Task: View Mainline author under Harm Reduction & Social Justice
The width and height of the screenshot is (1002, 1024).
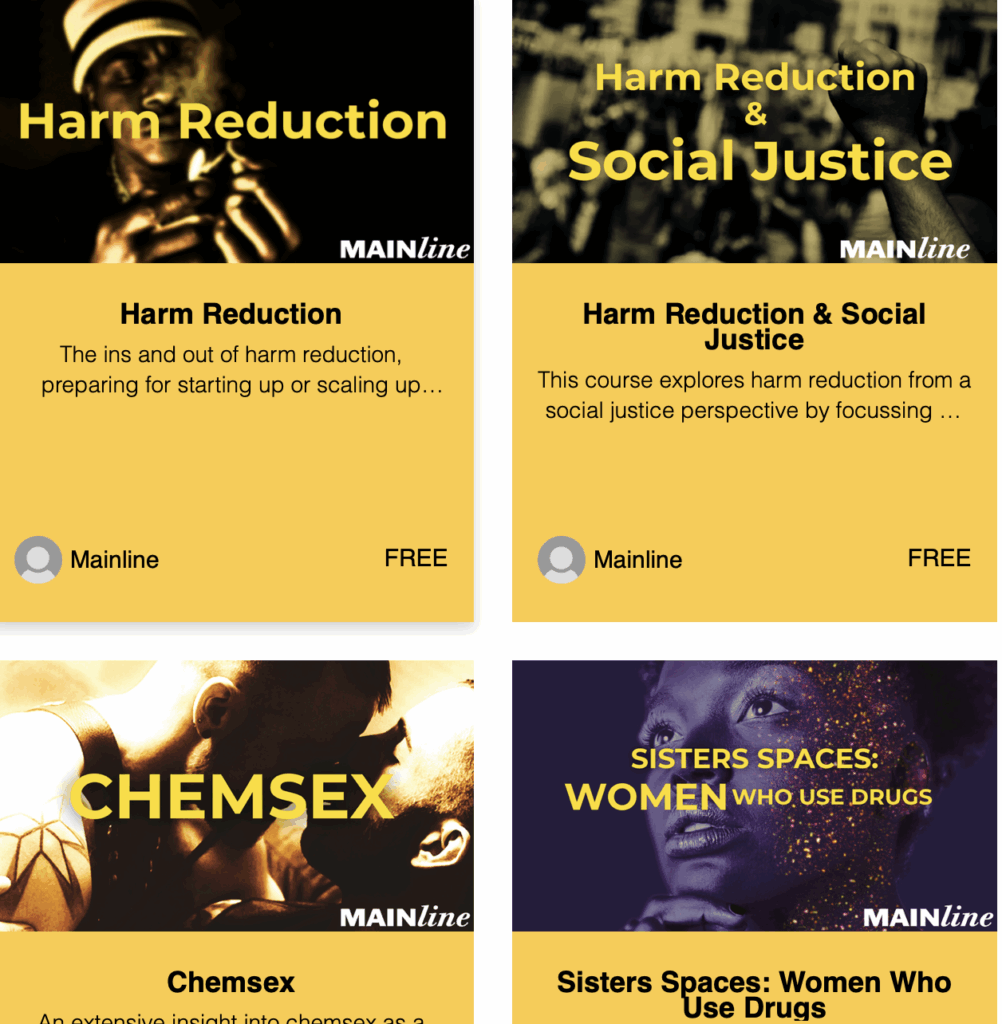Action: 637,560
